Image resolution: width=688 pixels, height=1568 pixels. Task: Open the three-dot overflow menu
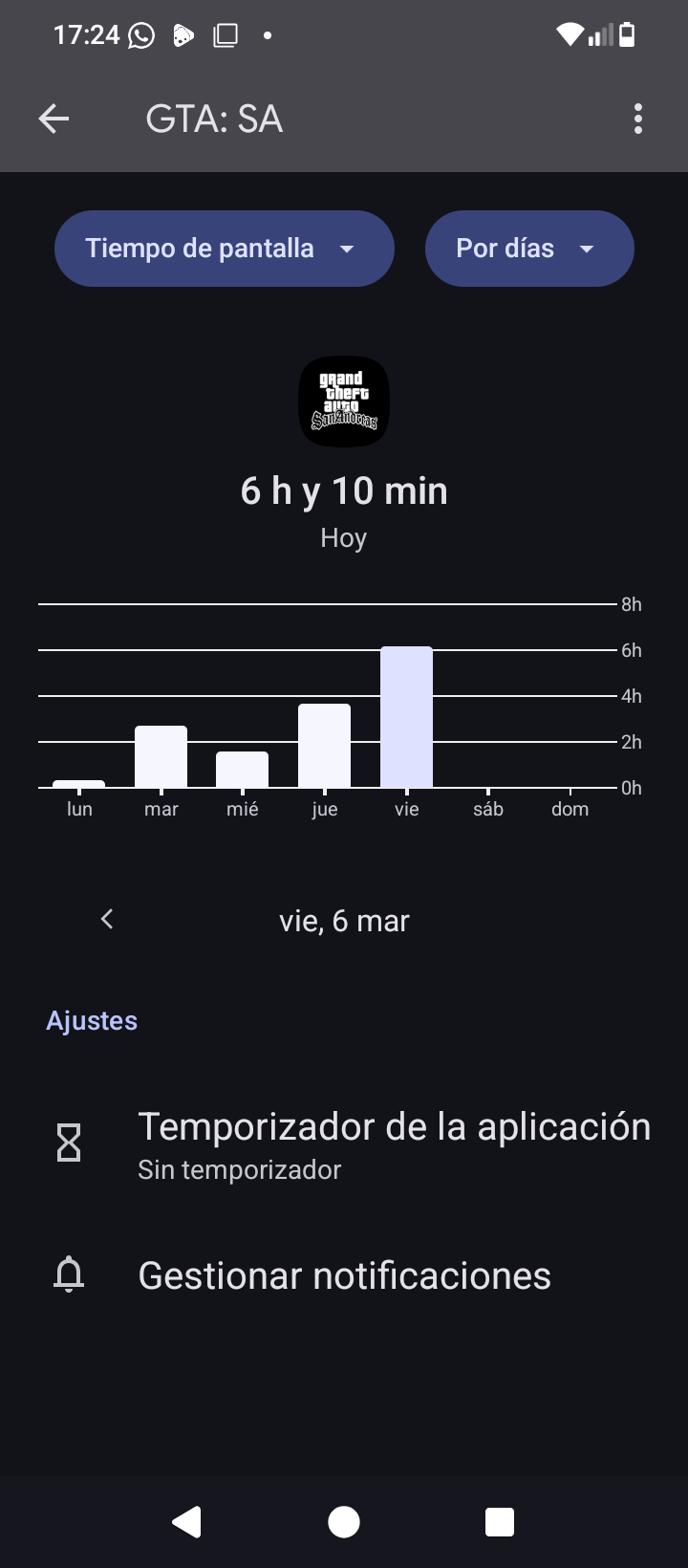pos(637,120)
